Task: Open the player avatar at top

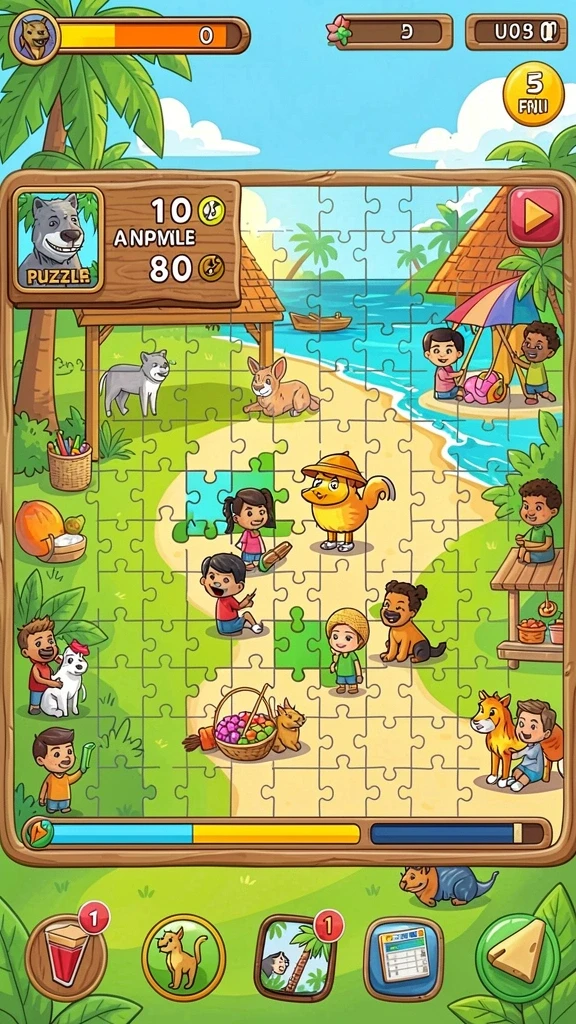Action: [x=35, y=37]
